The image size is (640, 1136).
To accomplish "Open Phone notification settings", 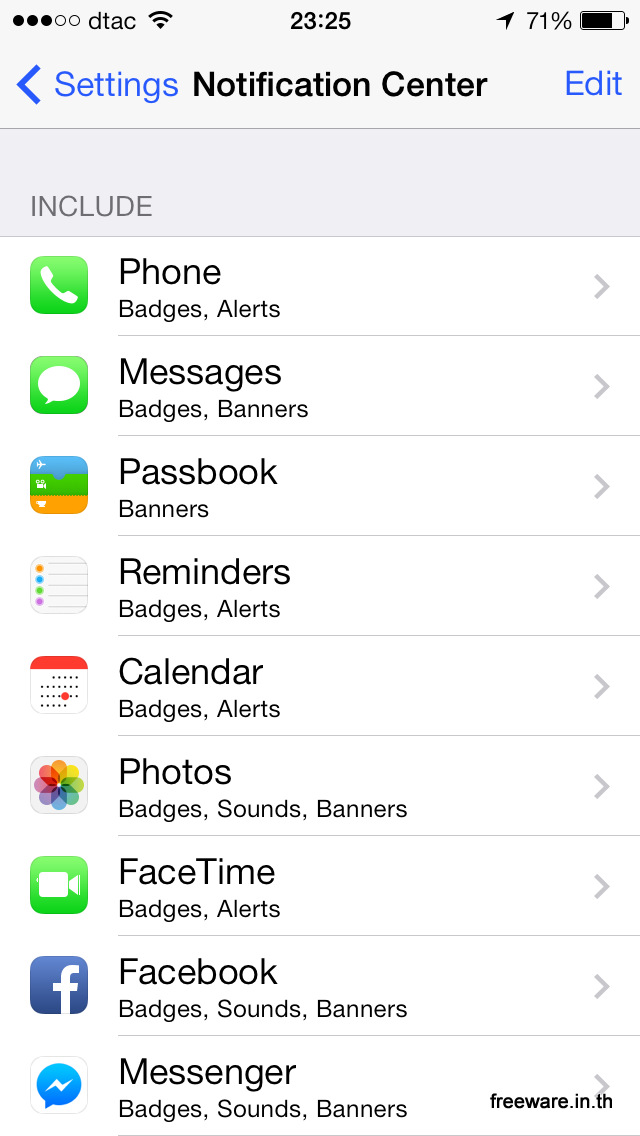I will 320,286.
